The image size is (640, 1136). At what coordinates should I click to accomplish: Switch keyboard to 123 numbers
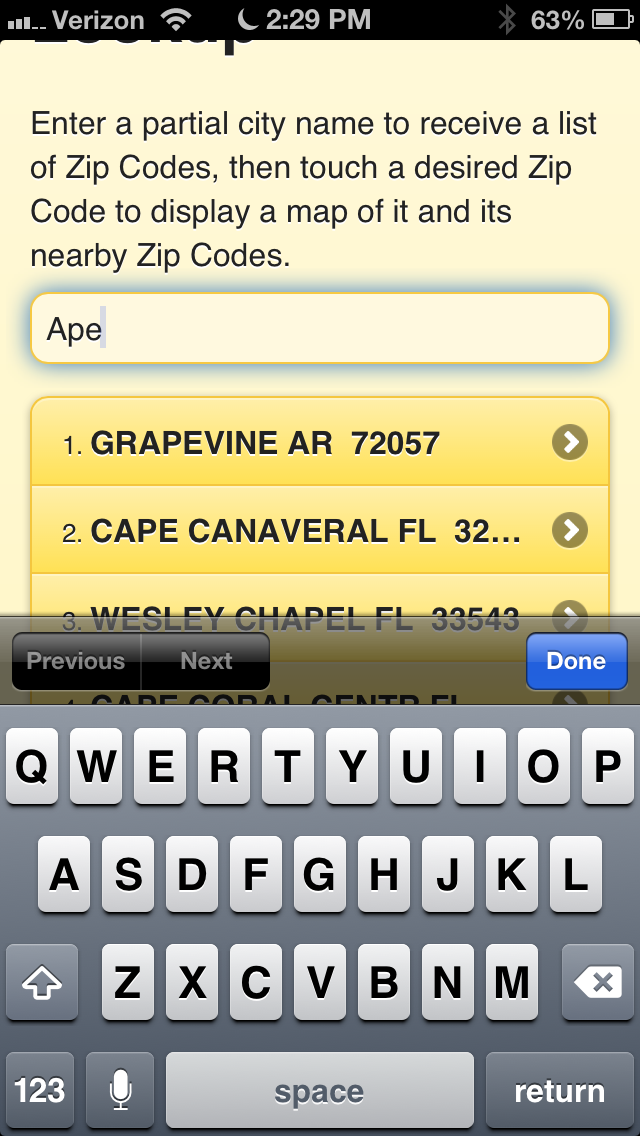coord(40,1090)
